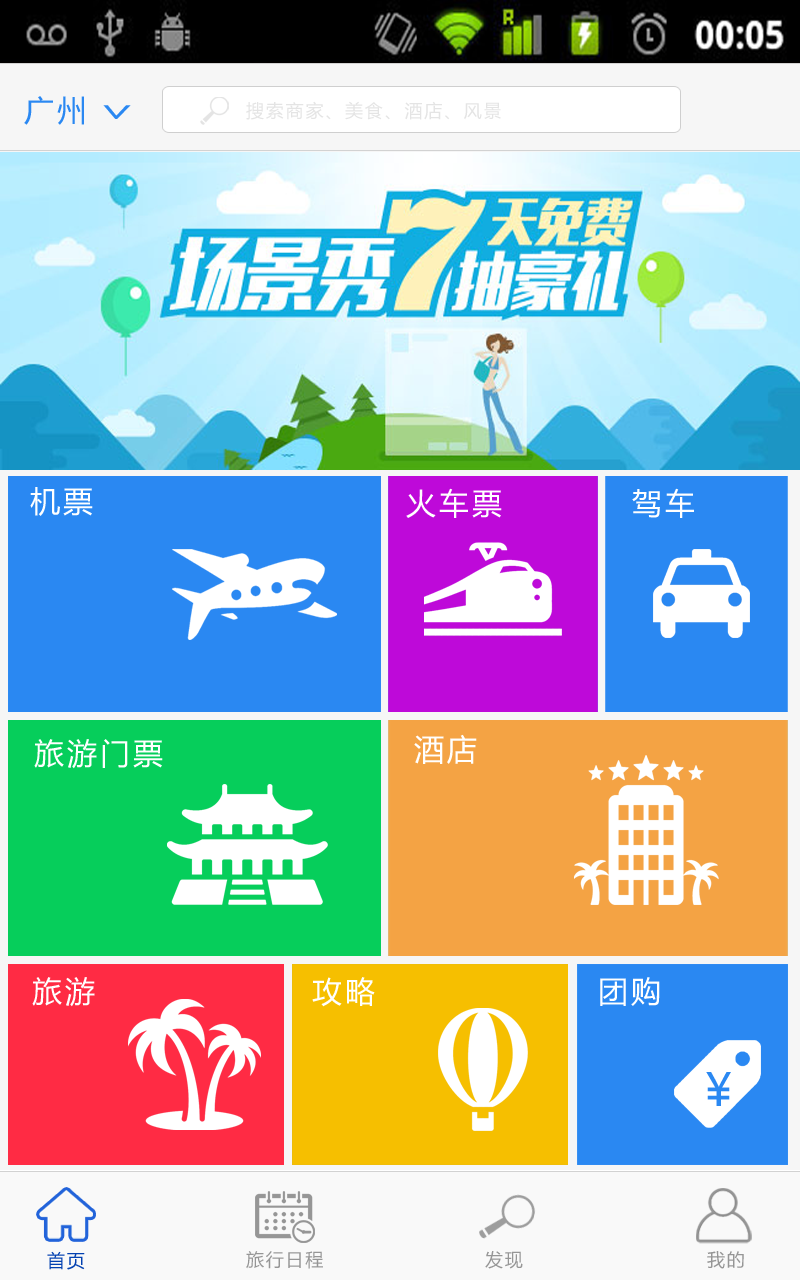
Task: Go to the 酒店 hotel tile
Action: click(588, 838)
